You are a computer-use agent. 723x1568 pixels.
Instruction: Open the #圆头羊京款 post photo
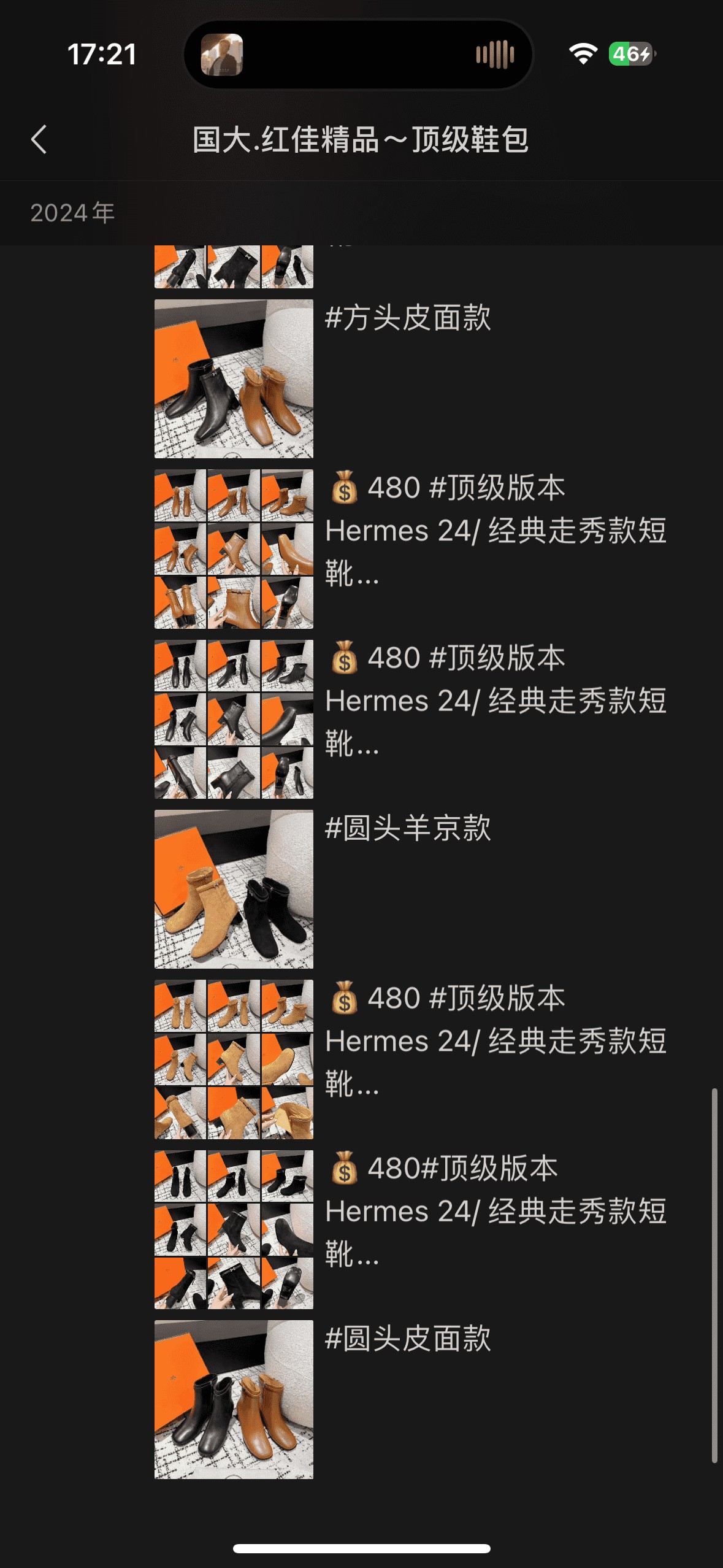(234, 889)
